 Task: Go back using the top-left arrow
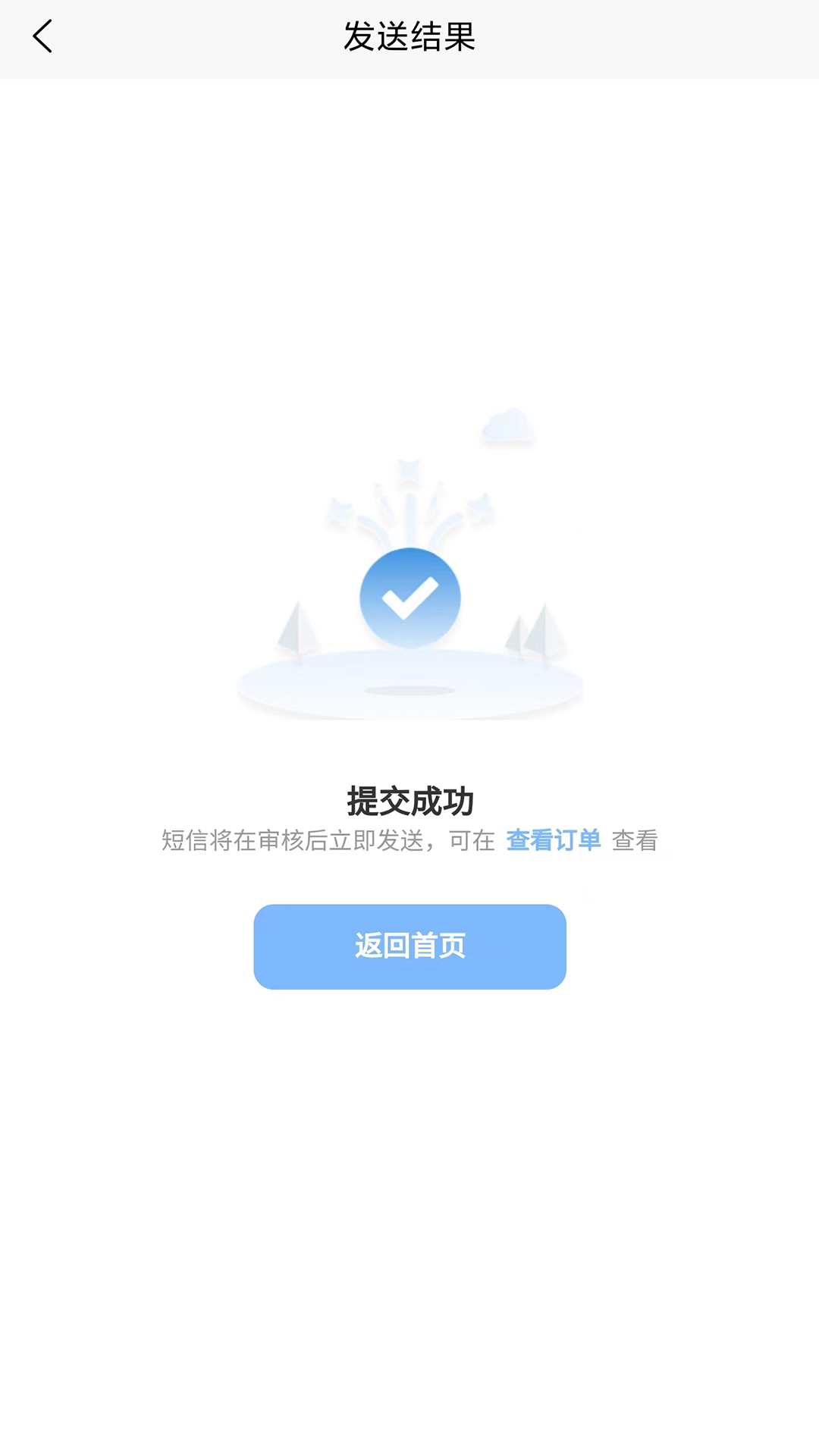[x=42, y=36]
